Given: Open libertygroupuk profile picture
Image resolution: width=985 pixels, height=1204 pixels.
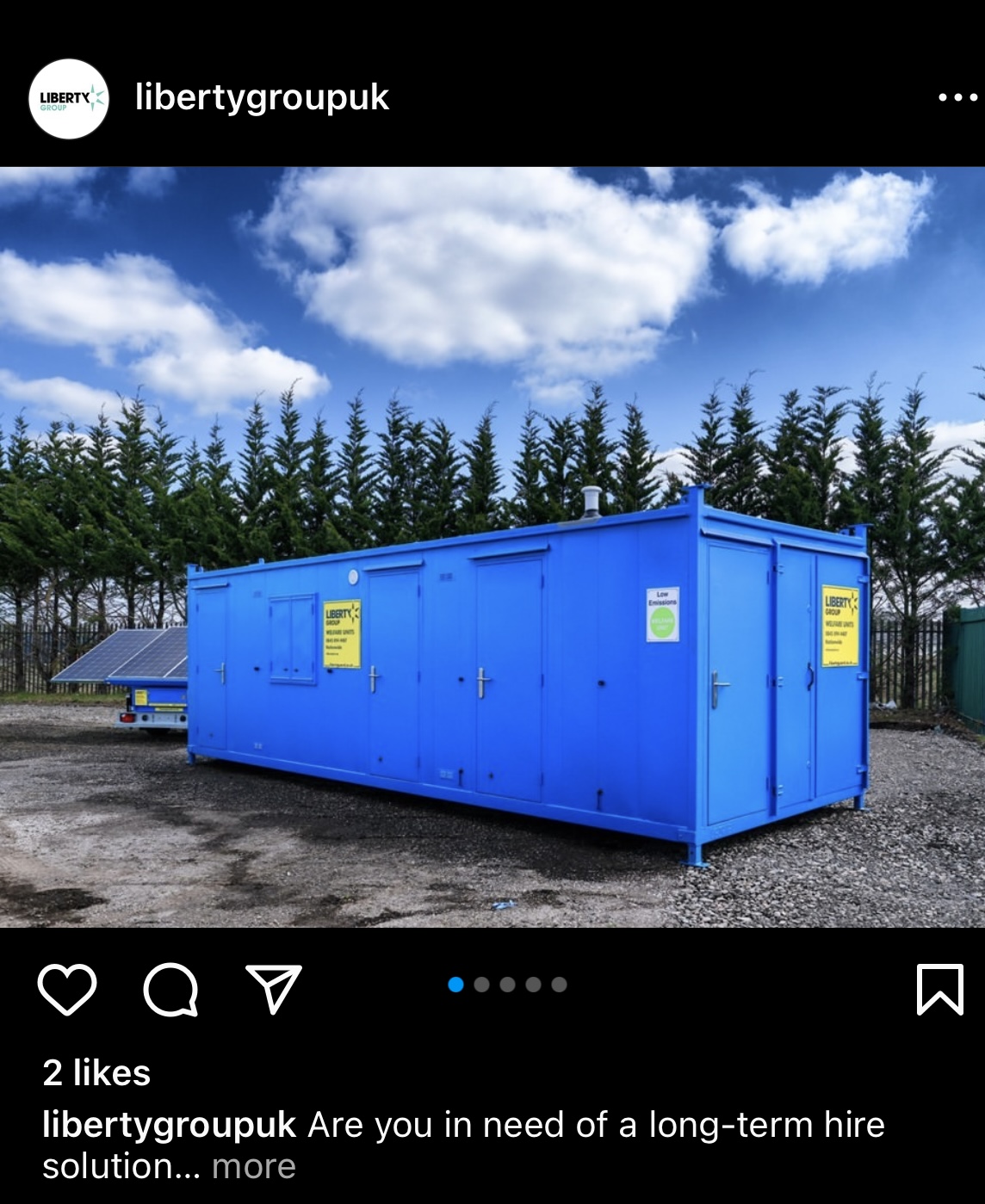Looking at the screenshot, I should click(x=69, y=99).
